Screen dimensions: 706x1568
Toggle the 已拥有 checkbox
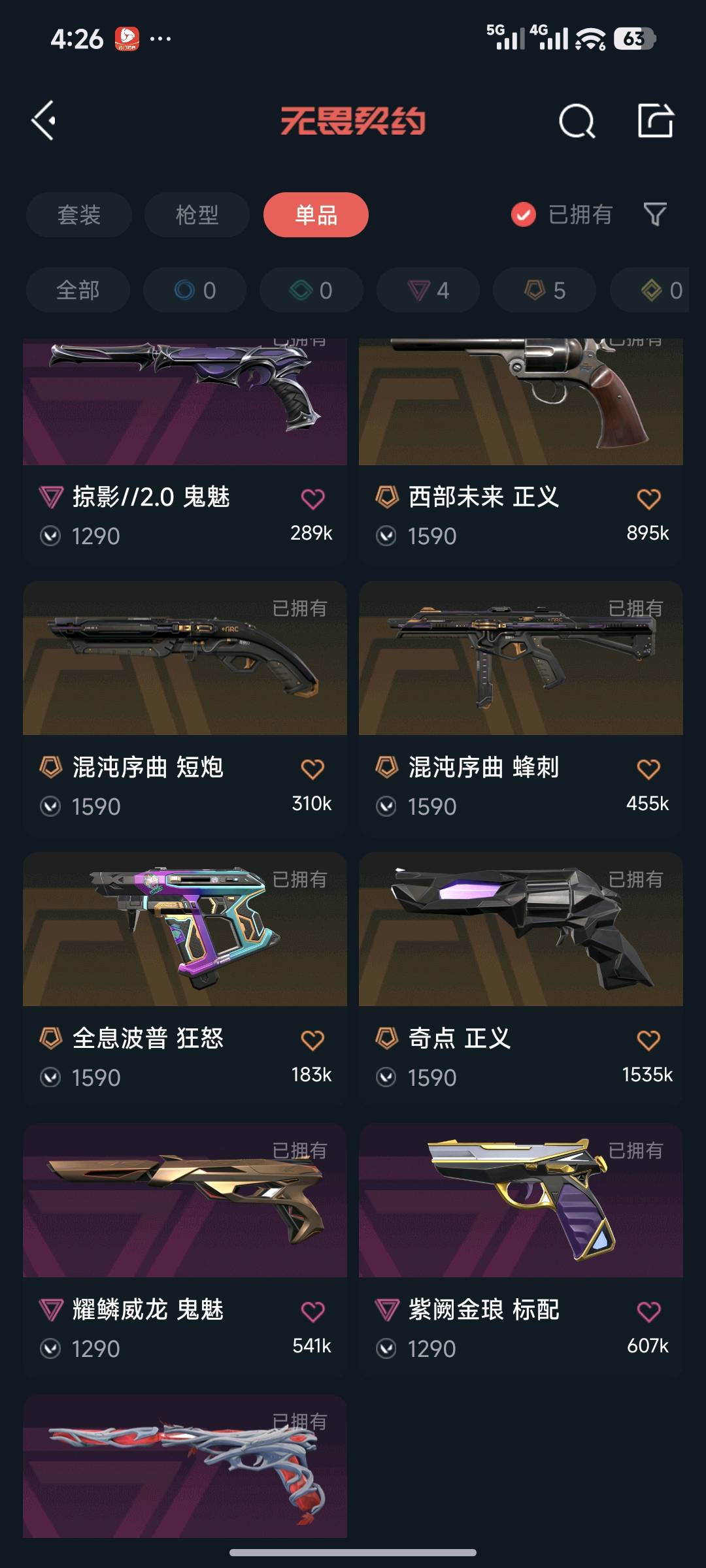point(524,214)
